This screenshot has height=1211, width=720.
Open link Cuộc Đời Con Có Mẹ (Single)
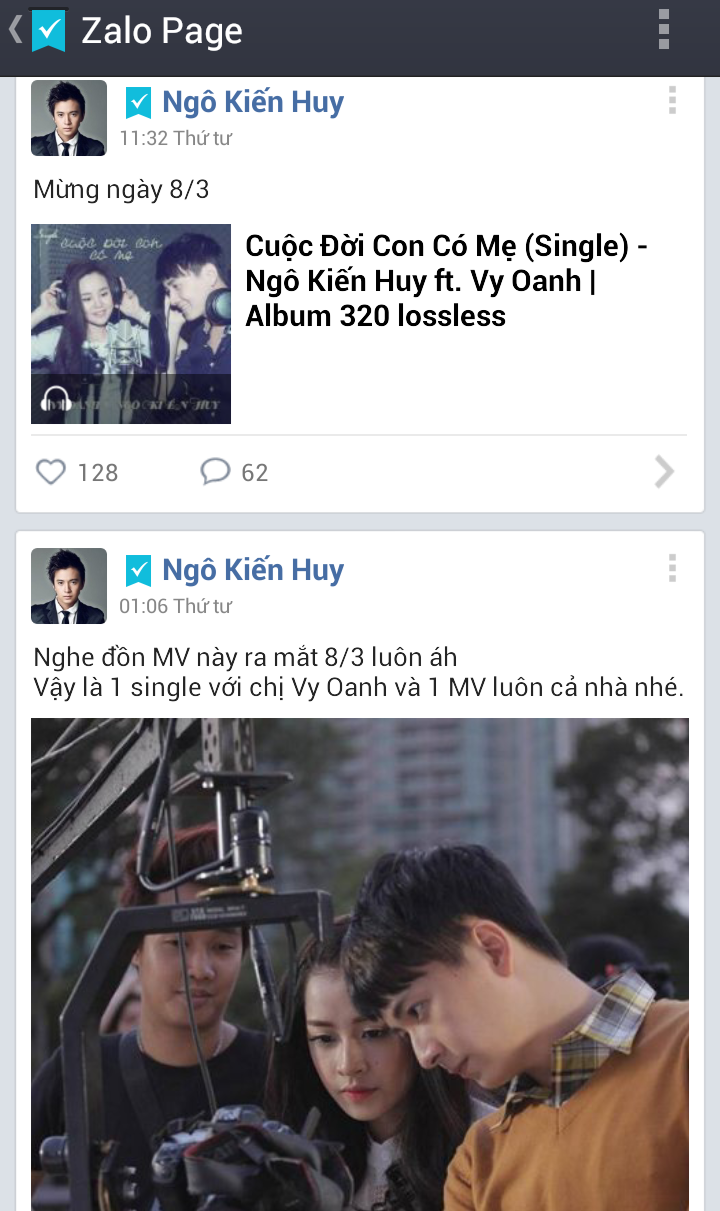point(446,281)
